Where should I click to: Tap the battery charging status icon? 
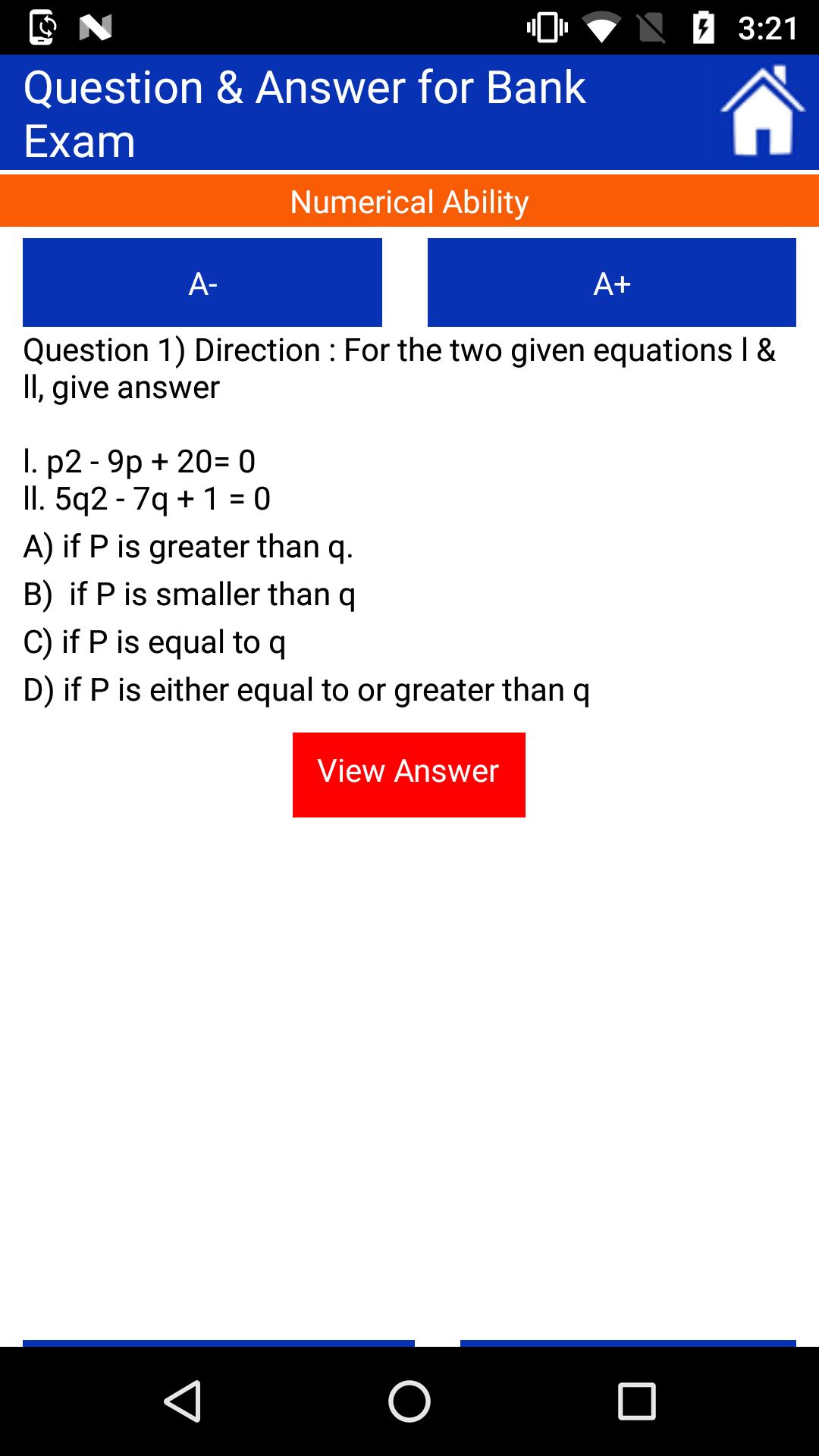704,27
